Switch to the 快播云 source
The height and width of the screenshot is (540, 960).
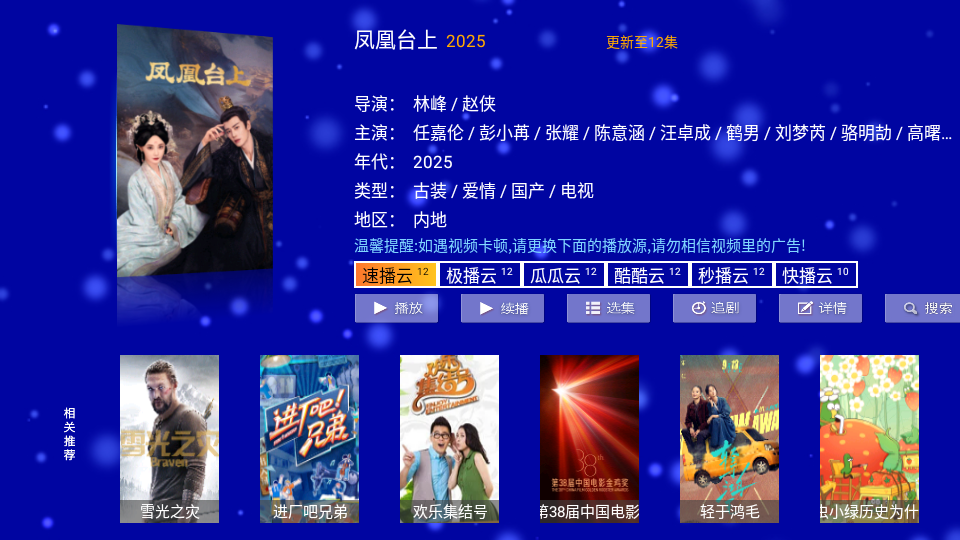tap(816, 275)
